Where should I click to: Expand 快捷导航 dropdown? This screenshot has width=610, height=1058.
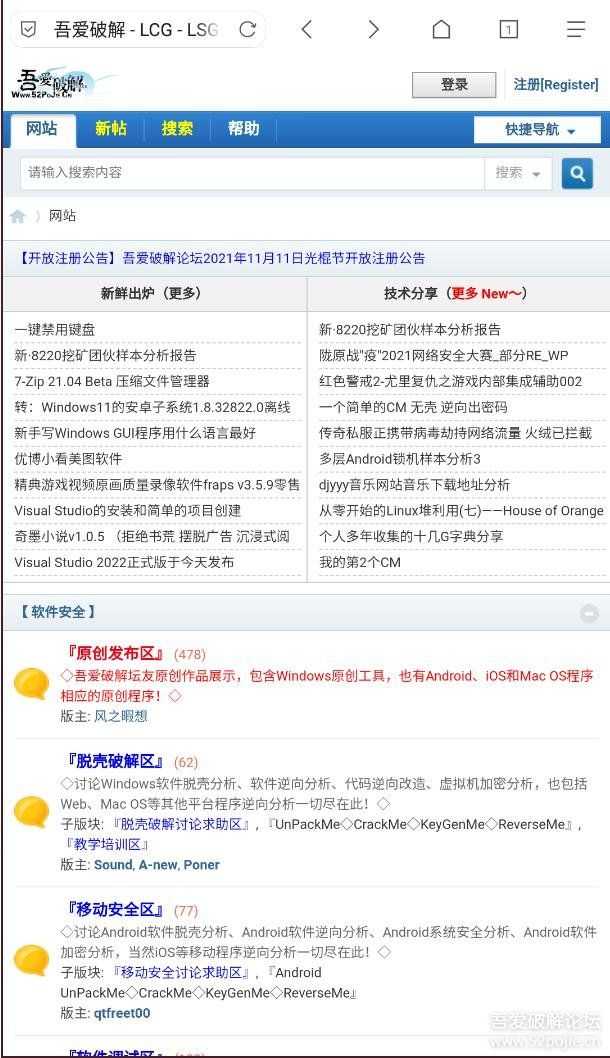click(540, 130)
